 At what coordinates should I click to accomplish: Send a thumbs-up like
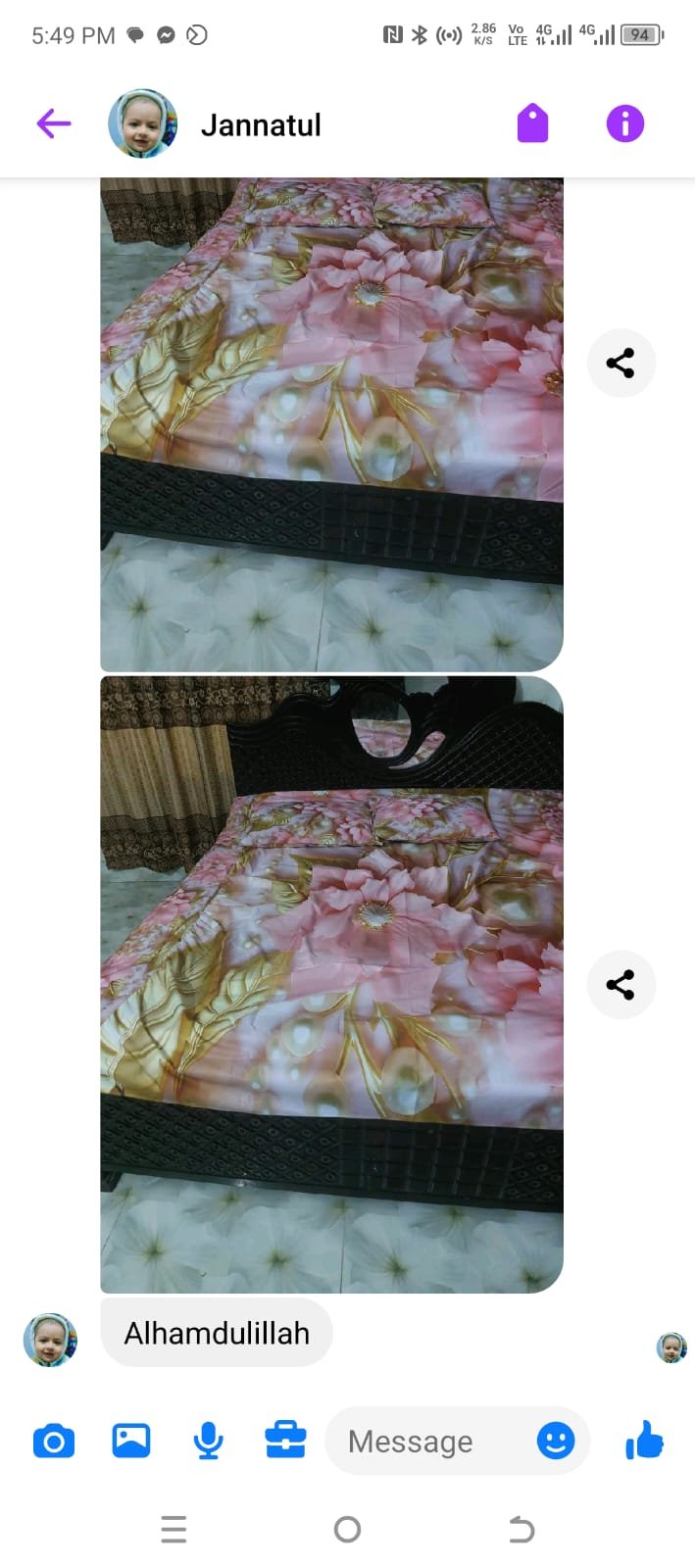point(644,1441)
